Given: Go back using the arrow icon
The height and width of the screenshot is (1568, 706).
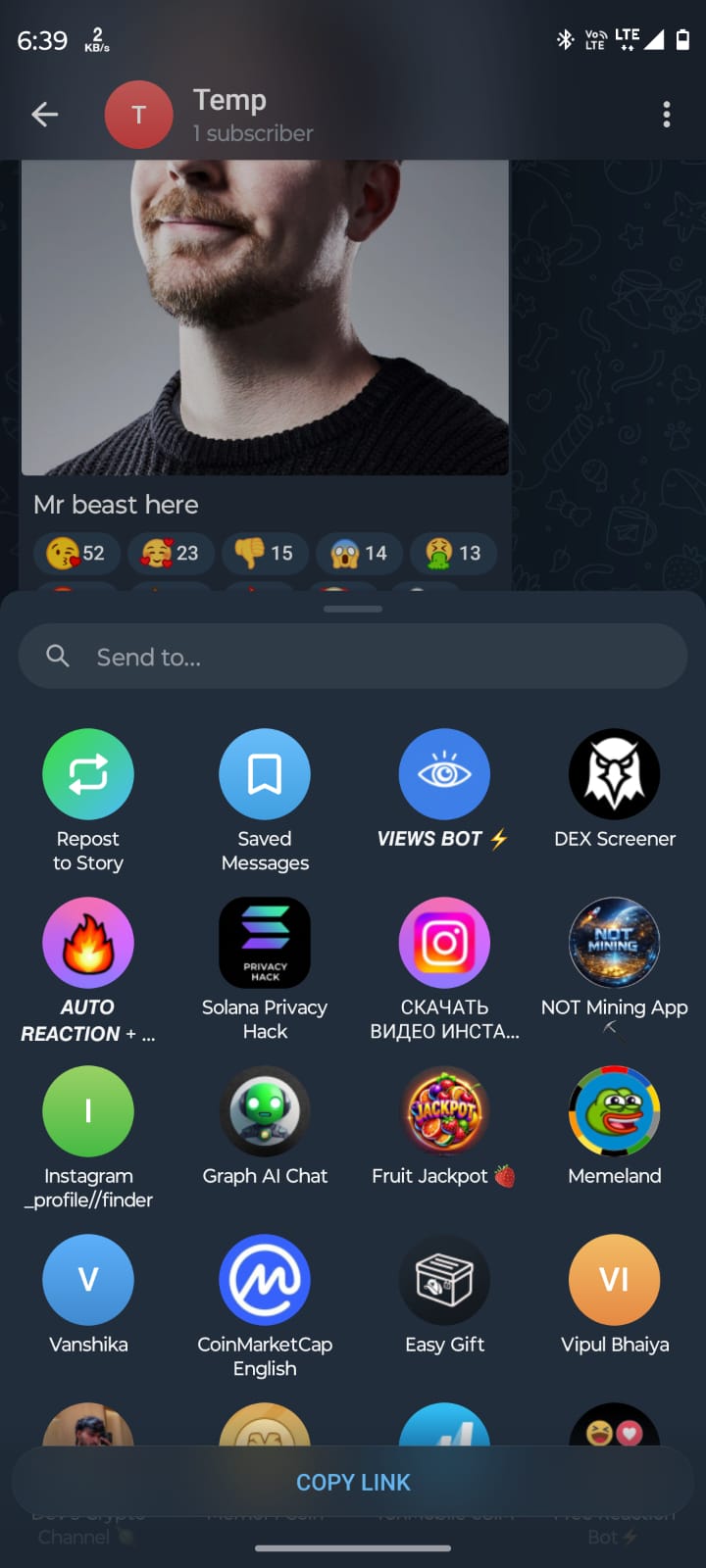Looking at the screenshot, I should (x=44, y=115).
